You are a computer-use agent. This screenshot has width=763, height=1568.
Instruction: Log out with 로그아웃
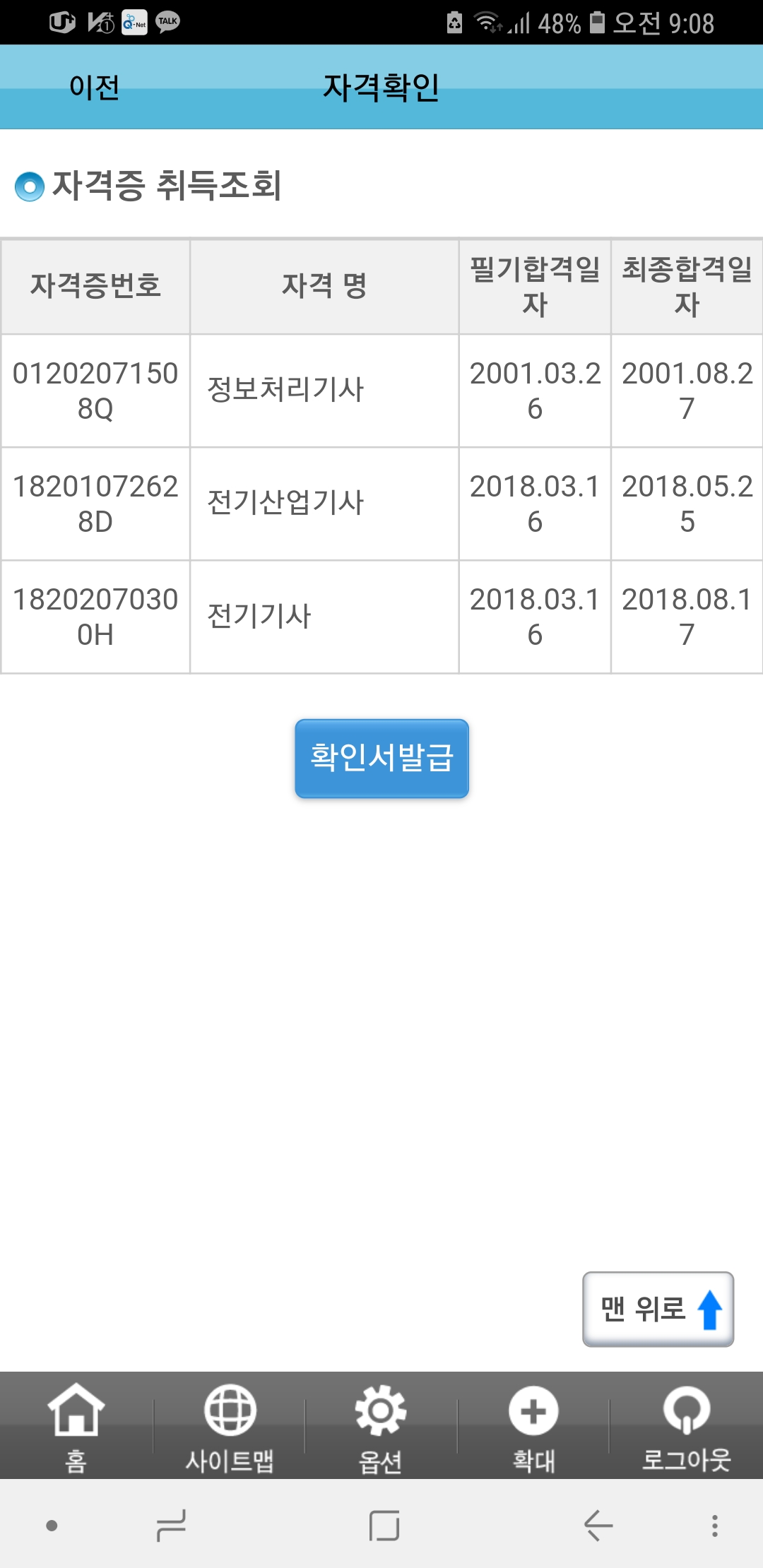tap(686, 1427)
